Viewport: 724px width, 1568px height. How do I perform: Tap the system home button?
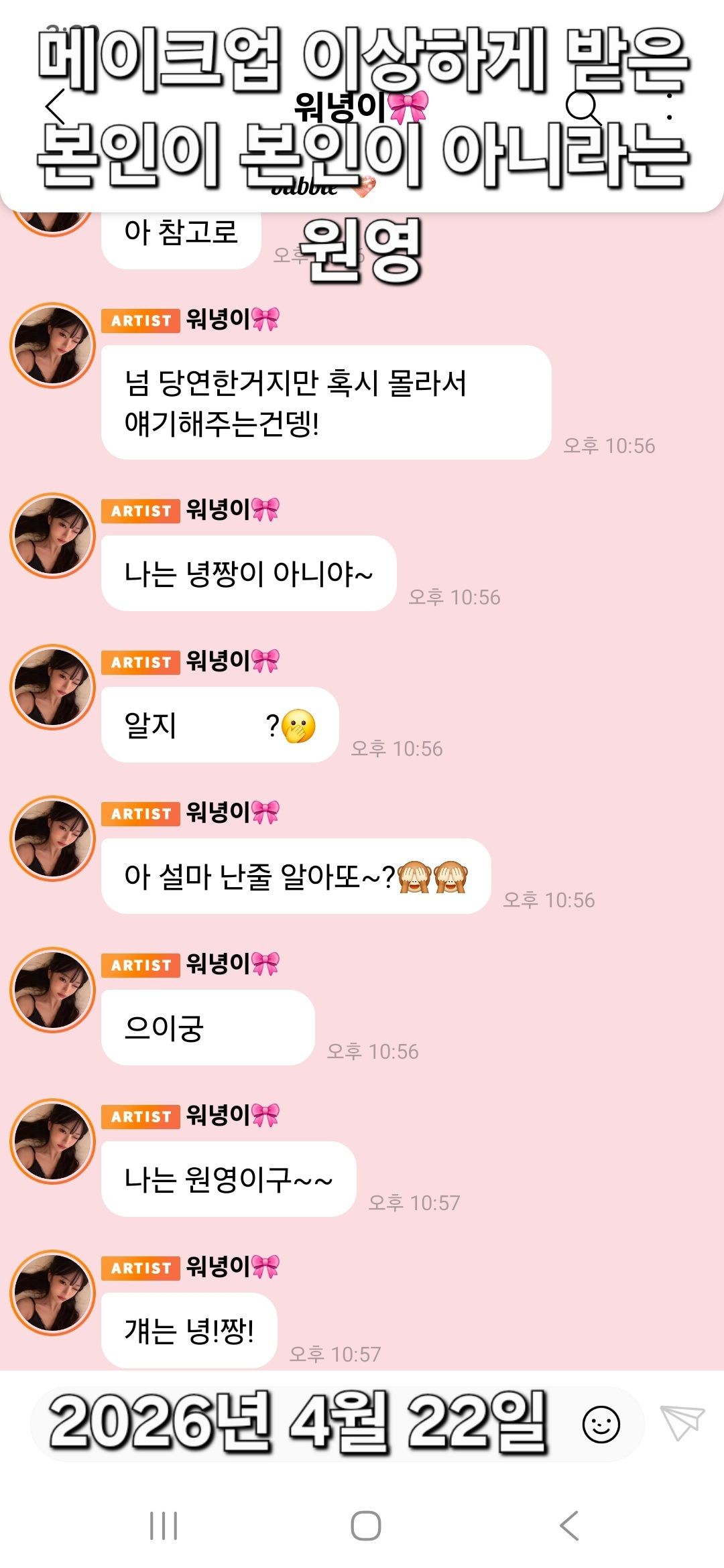coord(366,1525)
